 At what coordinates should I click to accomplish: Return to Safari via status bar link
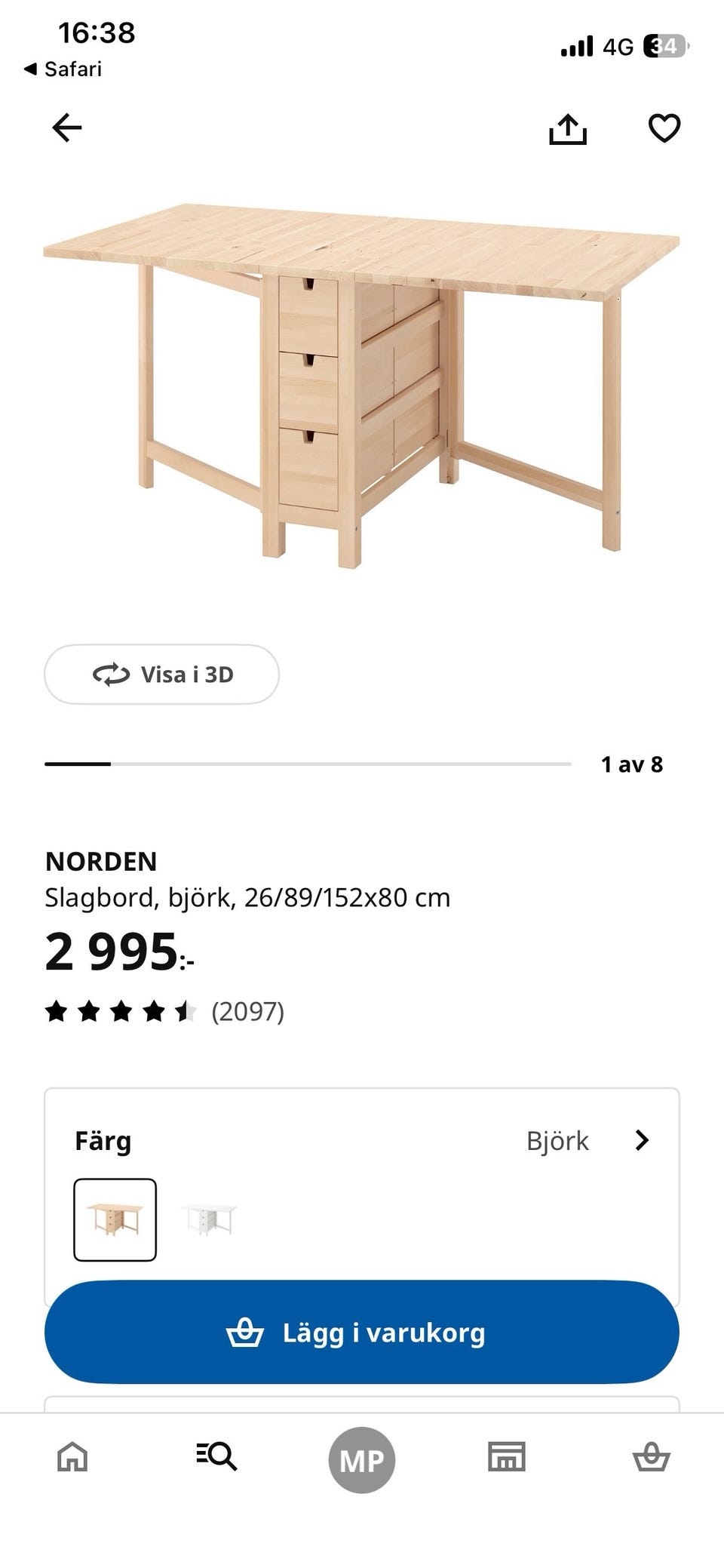(63, 69)
